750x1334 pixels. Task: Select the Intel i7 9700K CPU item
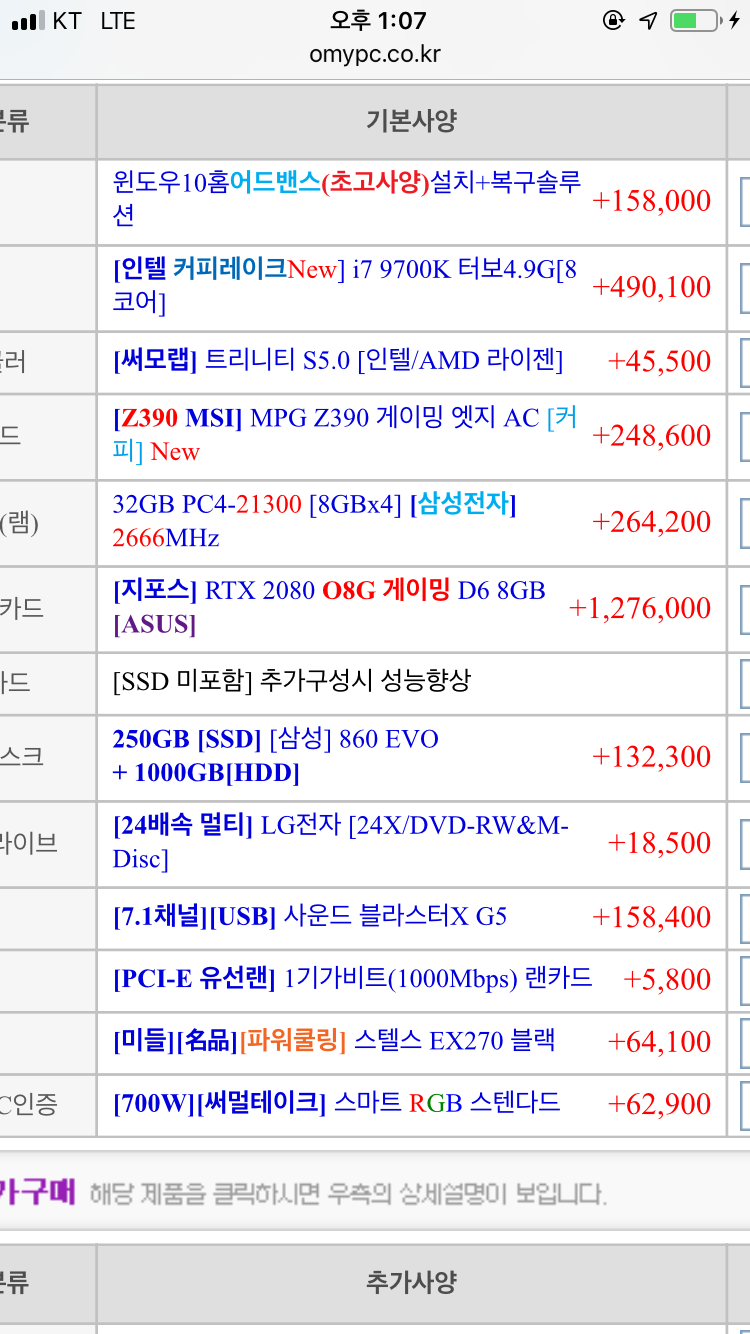pyautogui.click(x=346, y=286)
